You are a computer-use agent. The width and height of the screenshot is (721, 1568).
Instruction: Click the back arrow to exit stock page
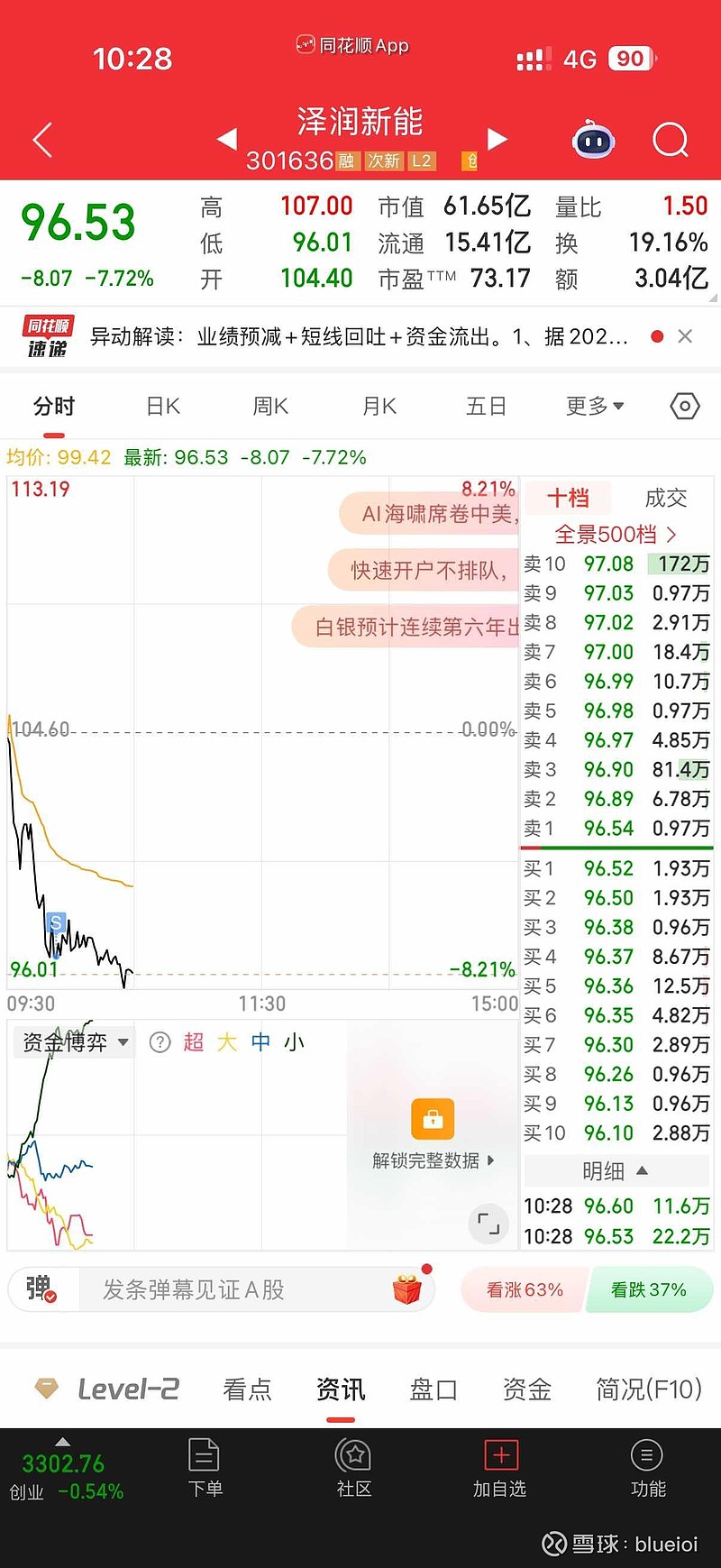point(40,140)
